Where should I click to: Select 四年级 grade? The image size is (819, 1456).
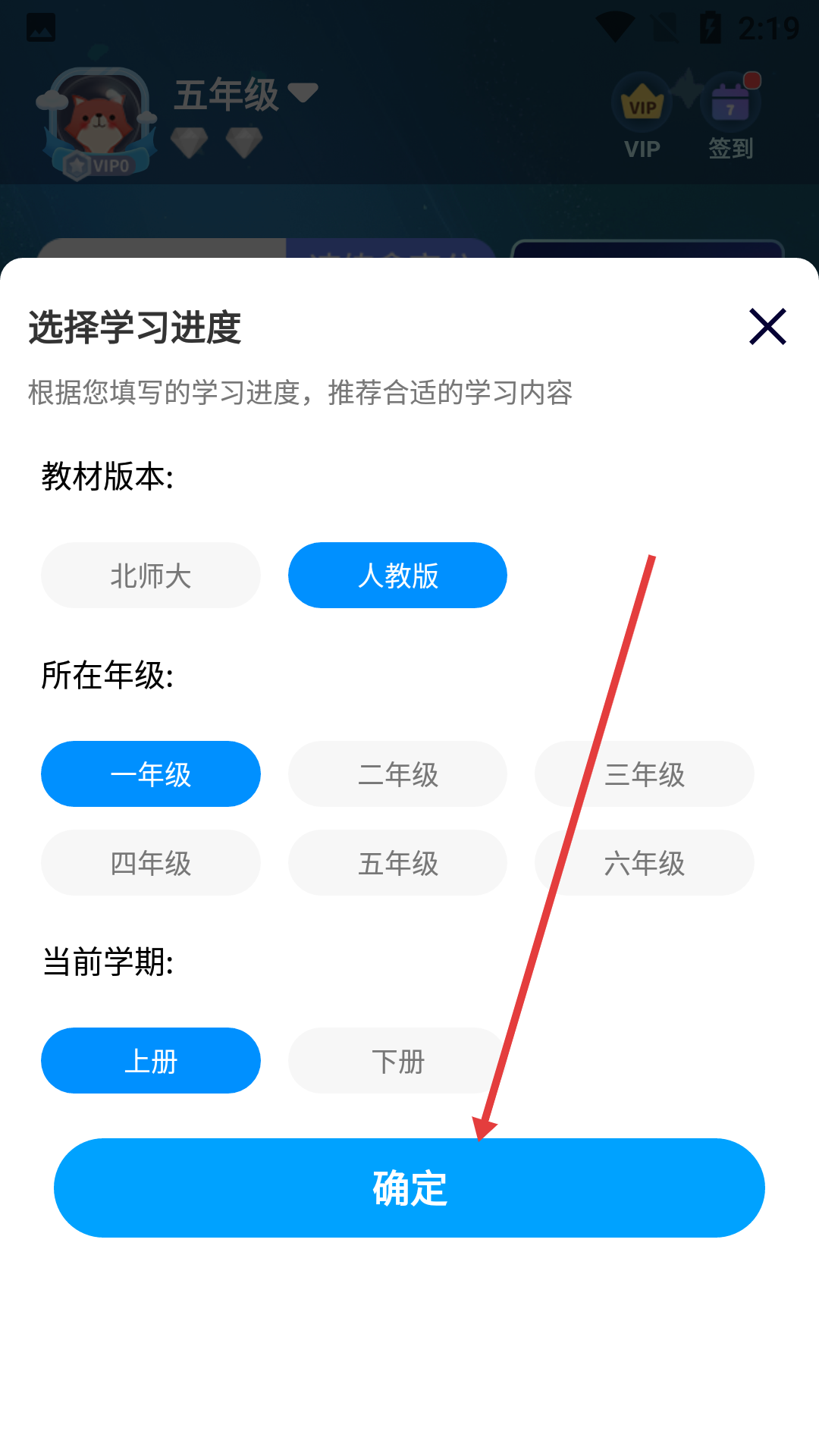point(151,863)
